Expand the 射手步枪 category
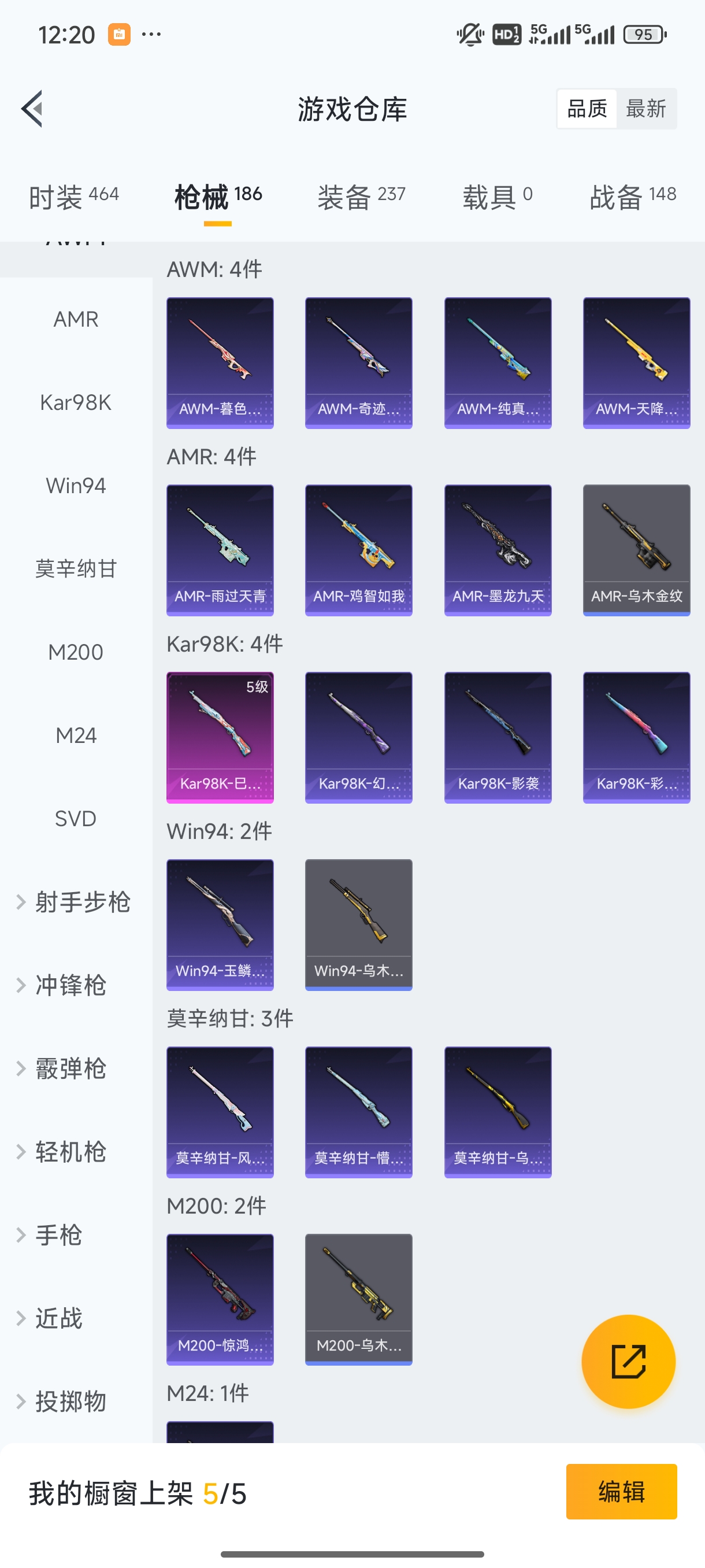705x1568 pixels. tap(75, 903)
